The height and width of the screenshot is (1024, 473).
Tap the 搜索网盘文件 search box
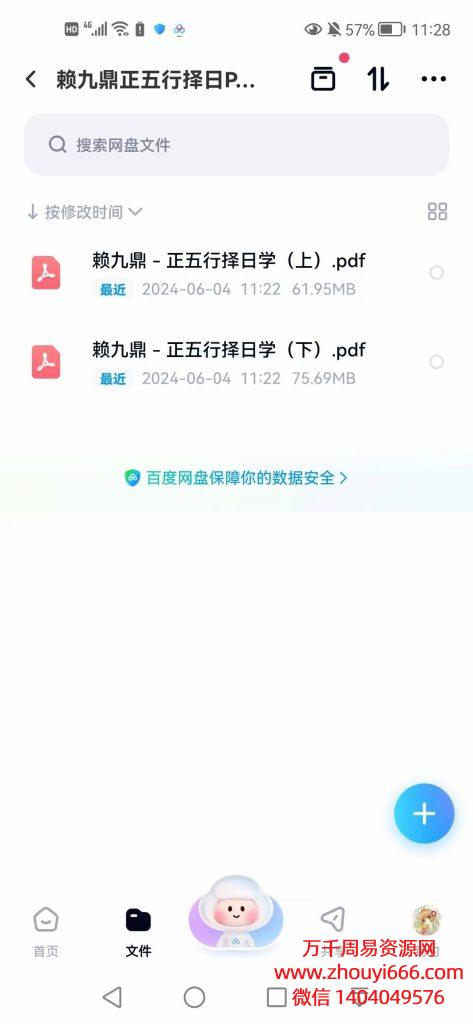pyautogui.click(x=236, y=144)
